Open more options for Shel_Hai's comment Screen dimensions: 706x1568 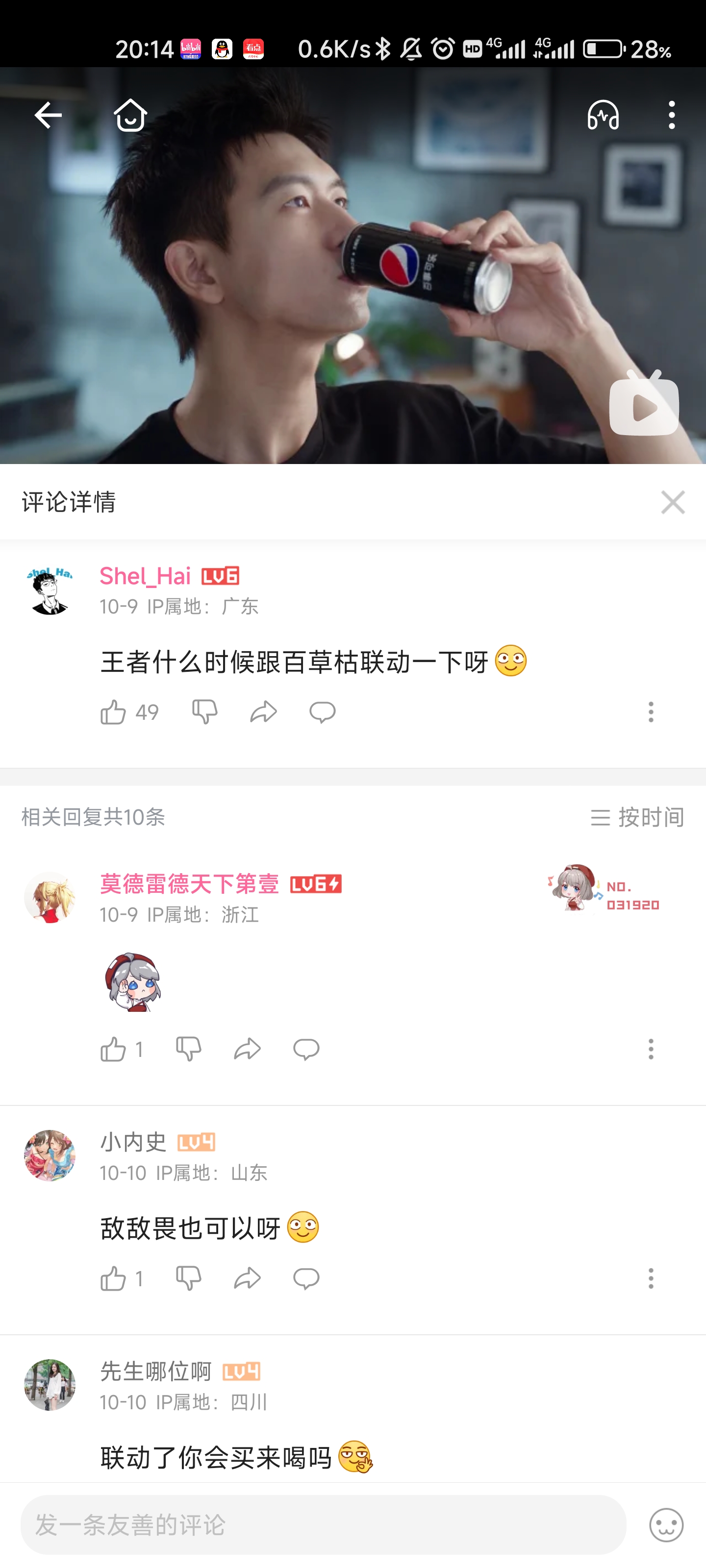pos(651,711)
